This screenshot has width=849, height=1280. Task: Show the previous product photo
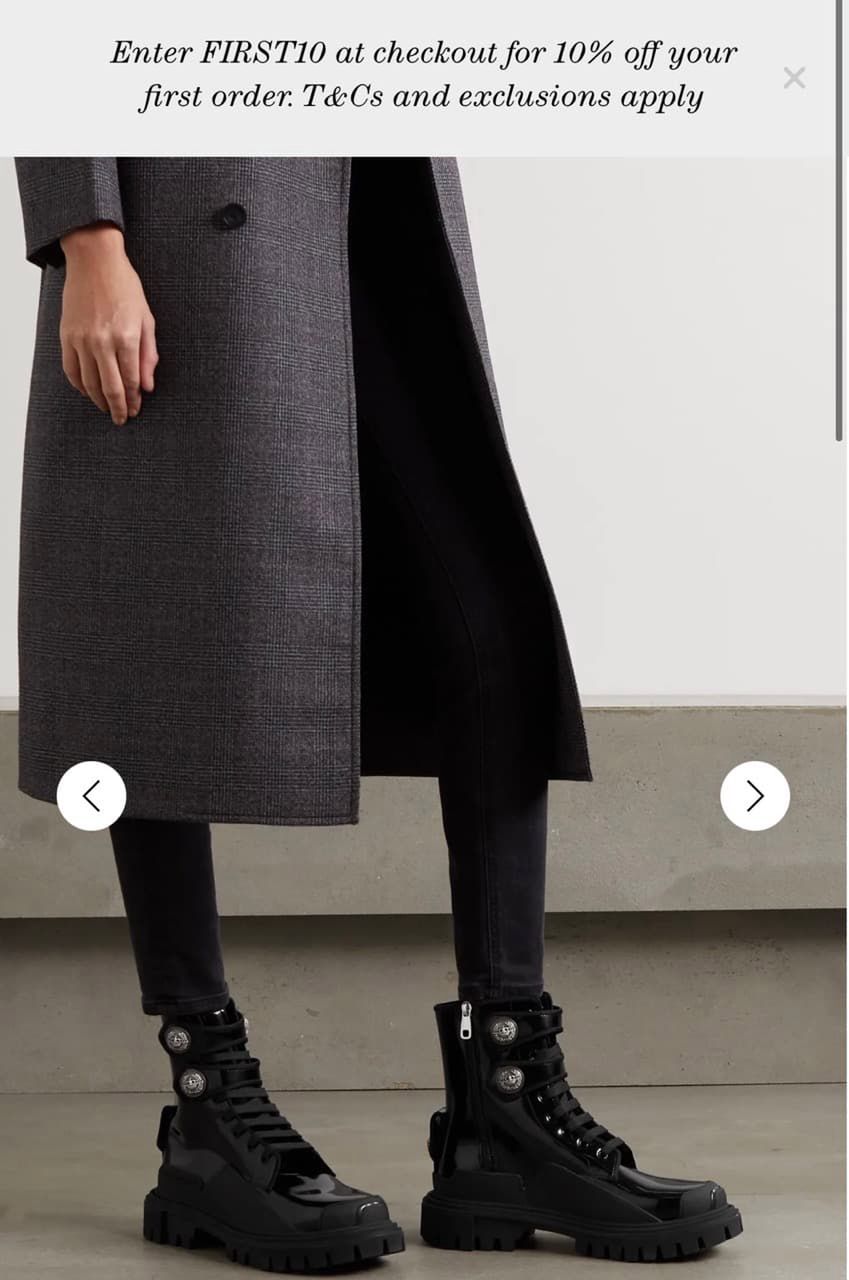pos(91,796)
